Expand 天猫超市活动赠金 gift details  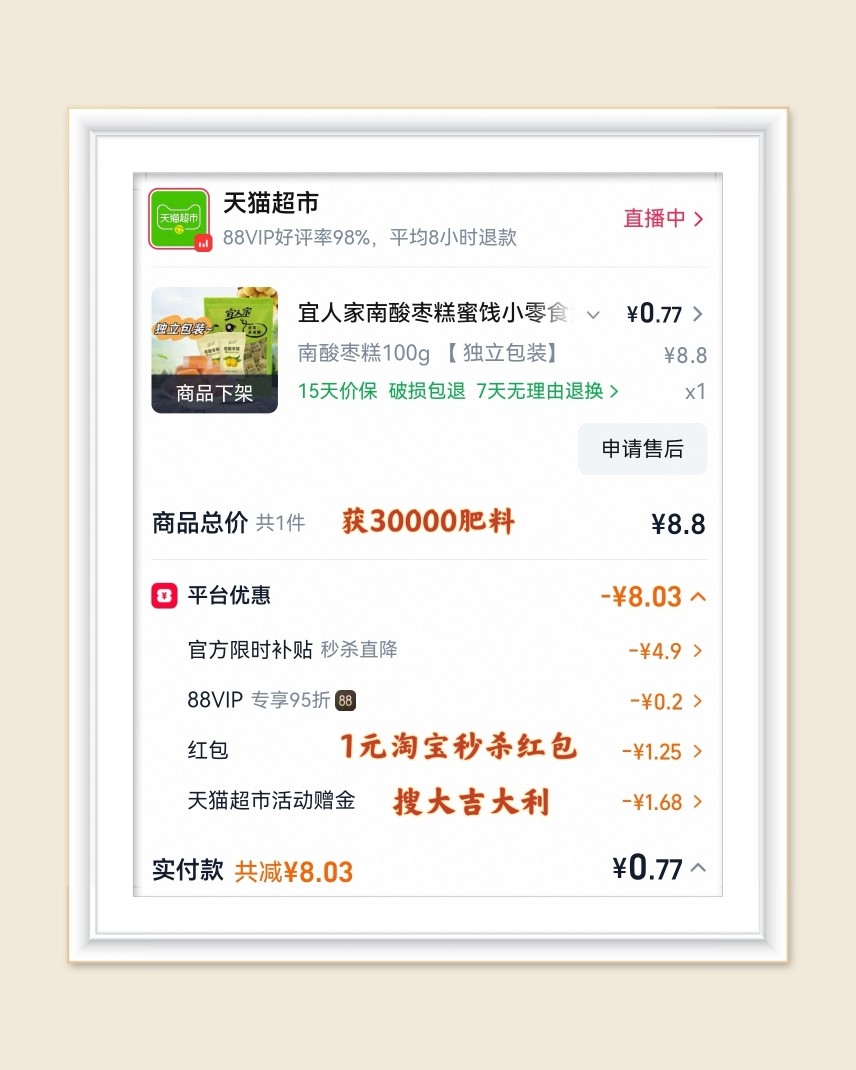[698, 802]
